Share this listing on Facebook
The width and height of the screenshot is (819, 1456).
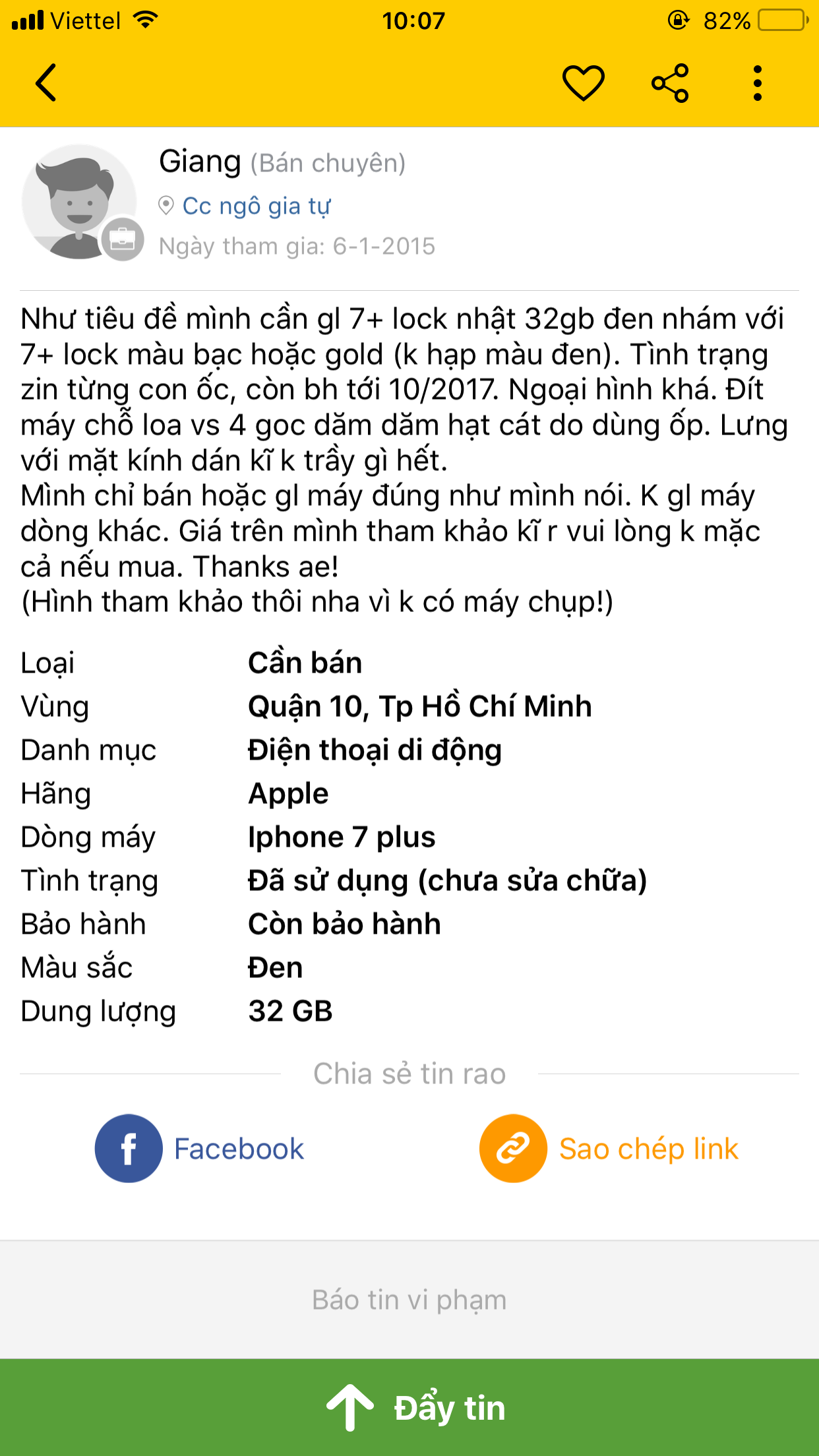[200, 1148]
